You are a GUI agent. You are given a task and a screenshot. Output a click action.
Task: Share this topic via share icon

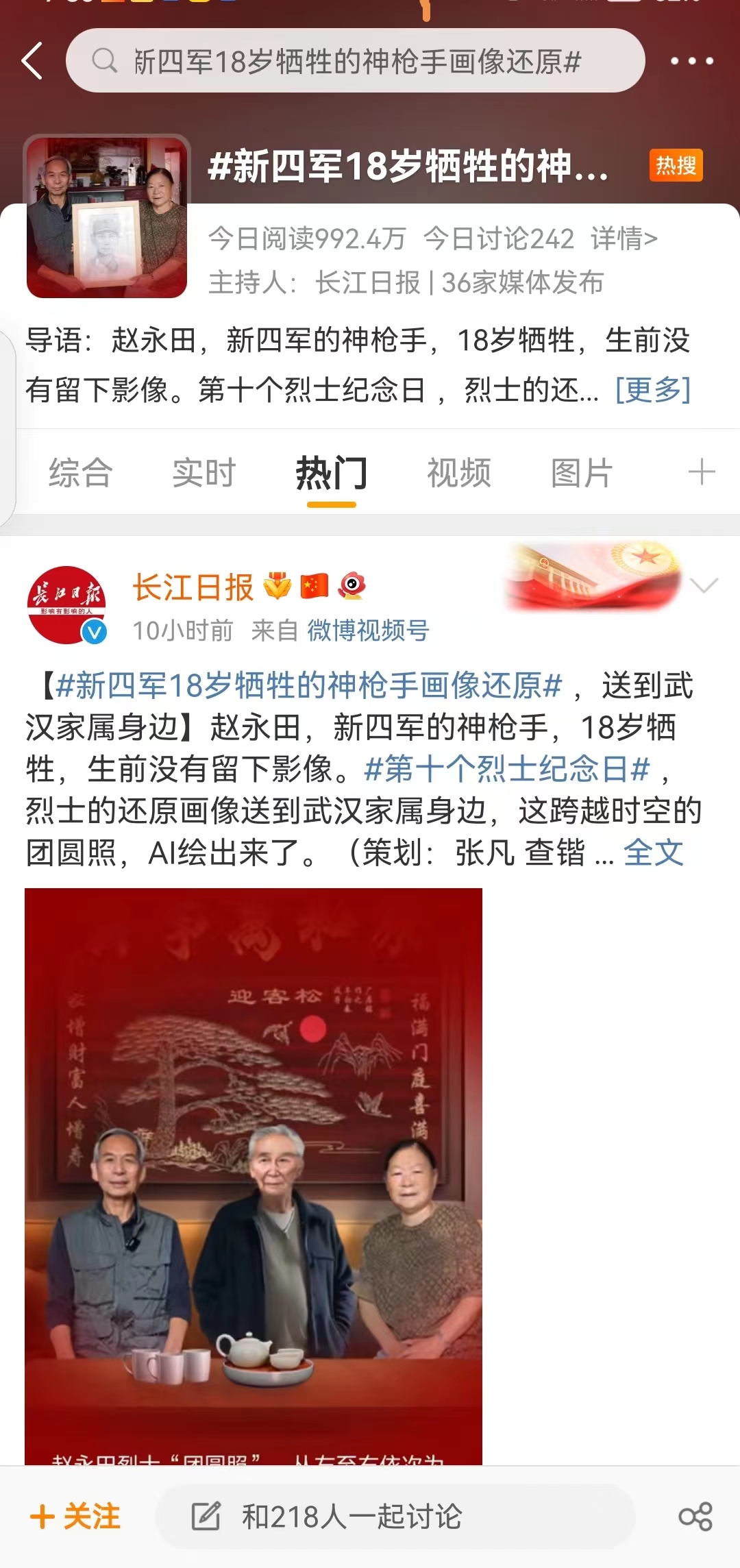click(695, 1516)
